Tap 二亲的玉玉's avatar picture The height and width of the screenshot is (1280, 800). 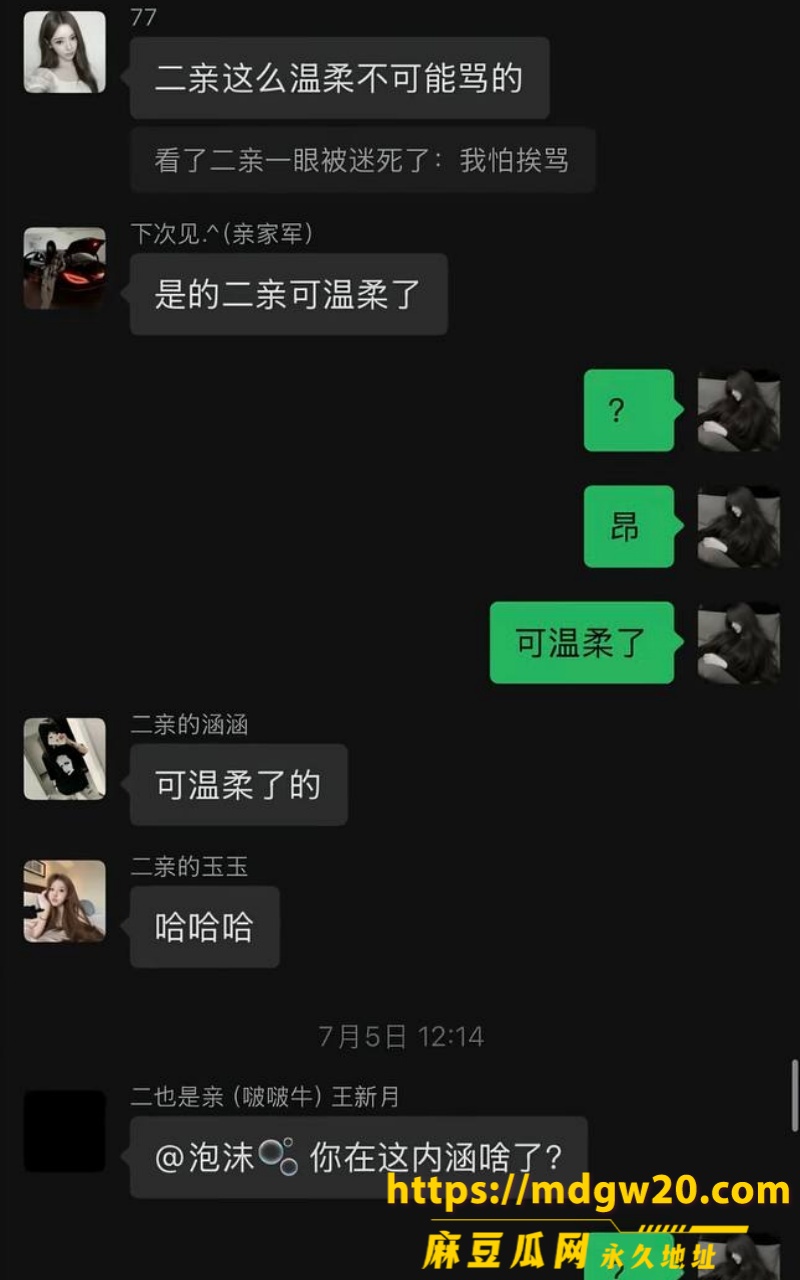coord(64,901)
